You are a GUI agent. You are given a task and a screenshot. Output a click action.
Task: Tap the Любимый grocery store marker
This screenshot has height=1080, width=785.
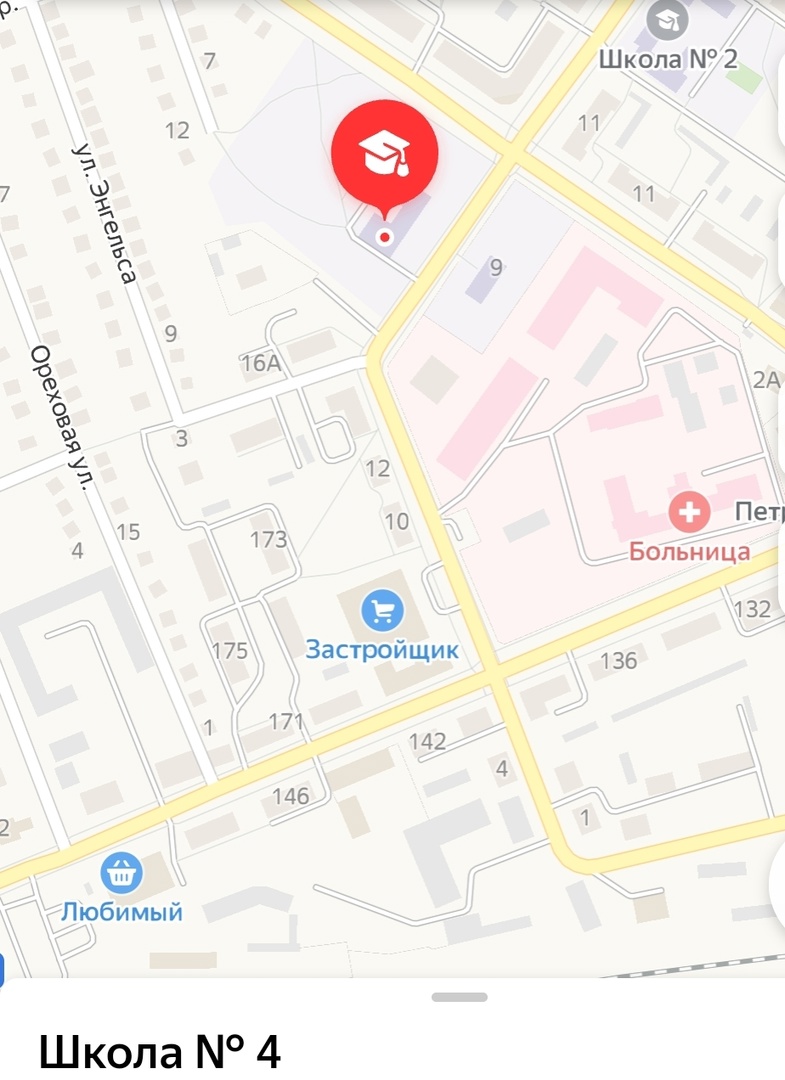click(122, 873)
